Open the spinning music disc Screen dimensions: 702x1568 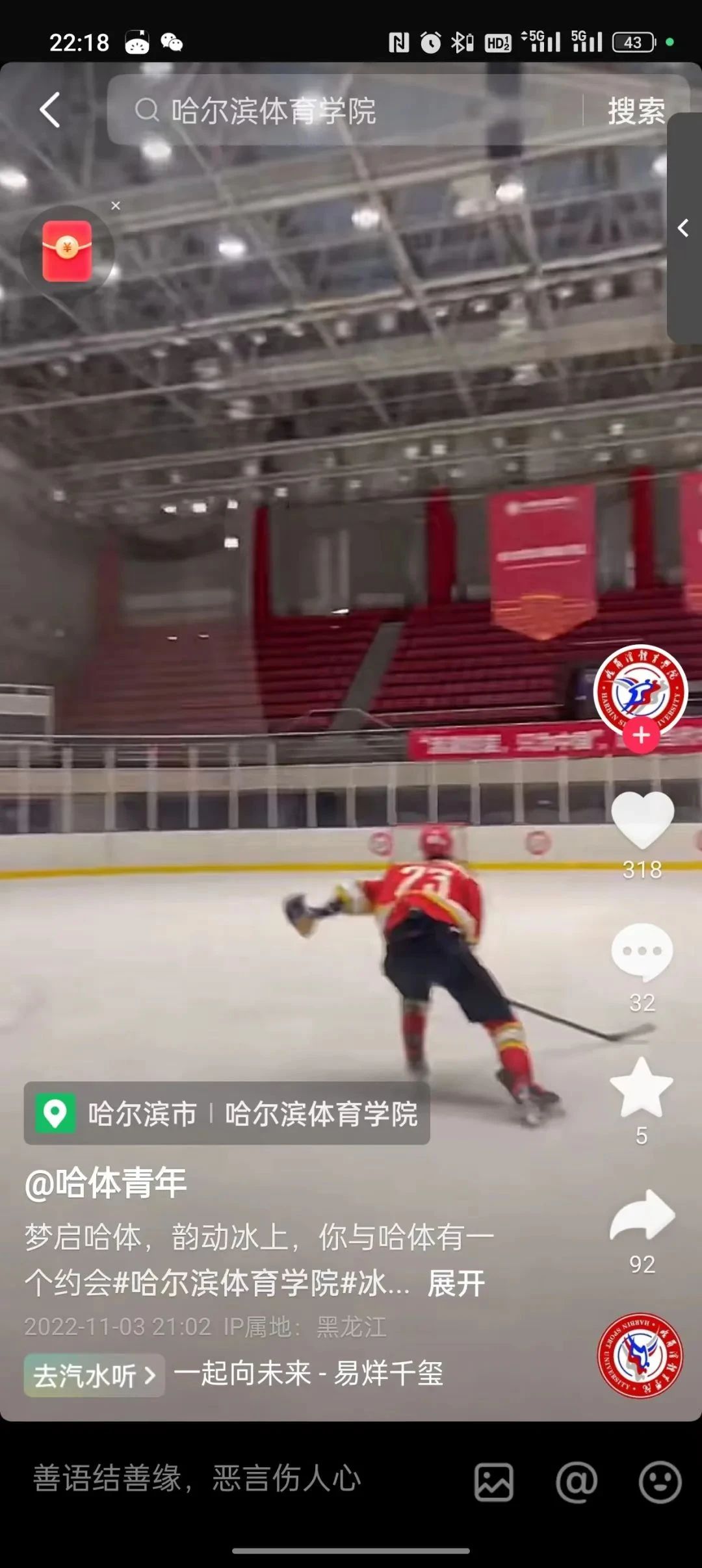point(640,1356)
